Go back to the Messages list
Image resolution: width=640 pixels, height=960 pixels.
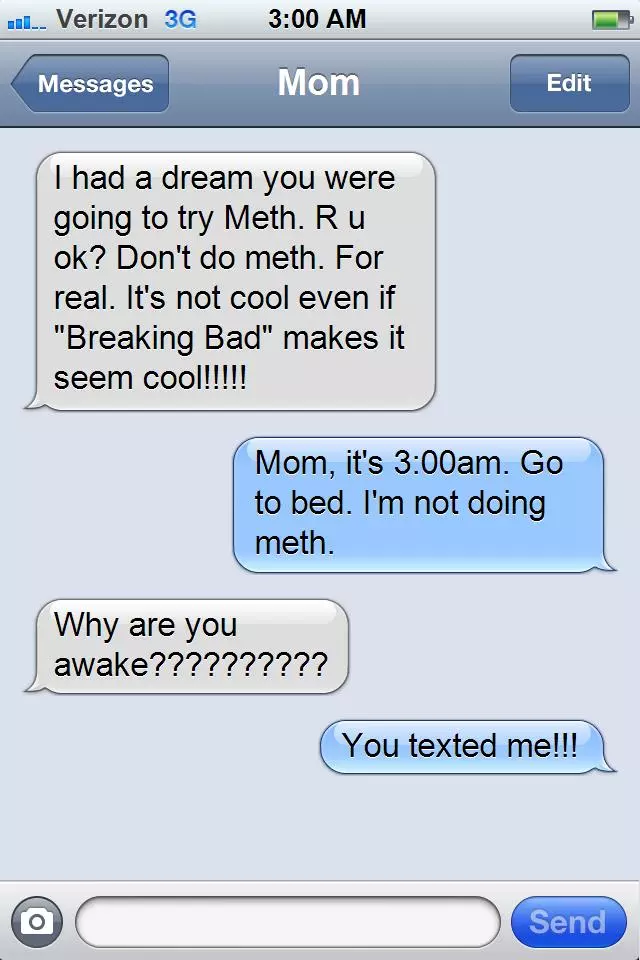click(92, 84)
